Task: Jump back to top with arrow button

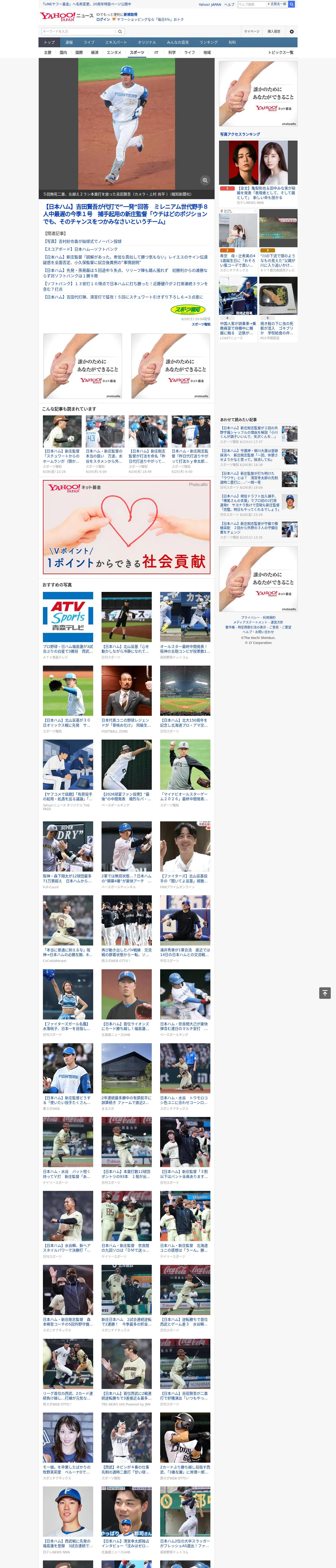Action: [325, 993]
